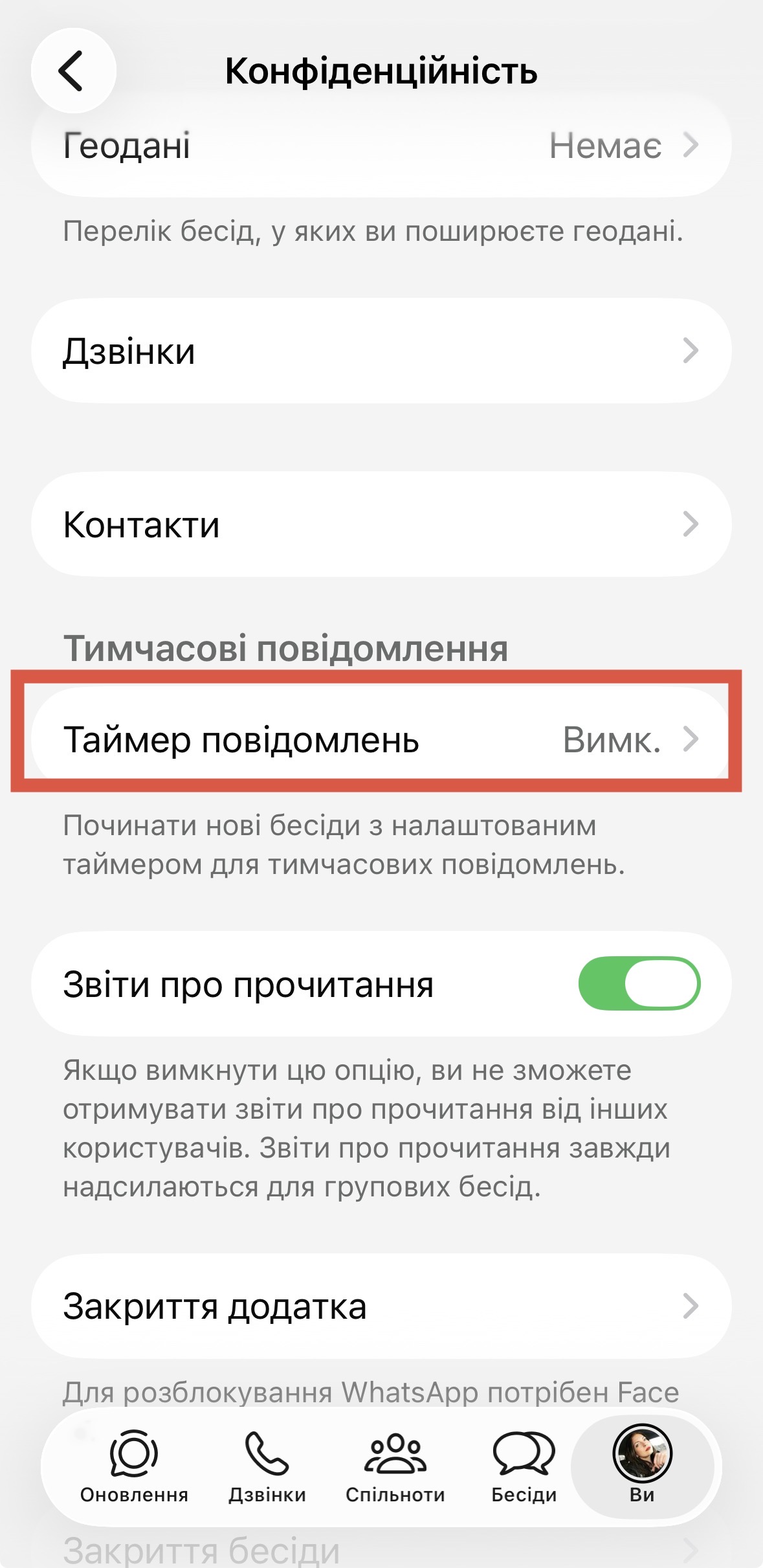
Task: Switch to the Спільноти tab
Action: click(395, 1466)
